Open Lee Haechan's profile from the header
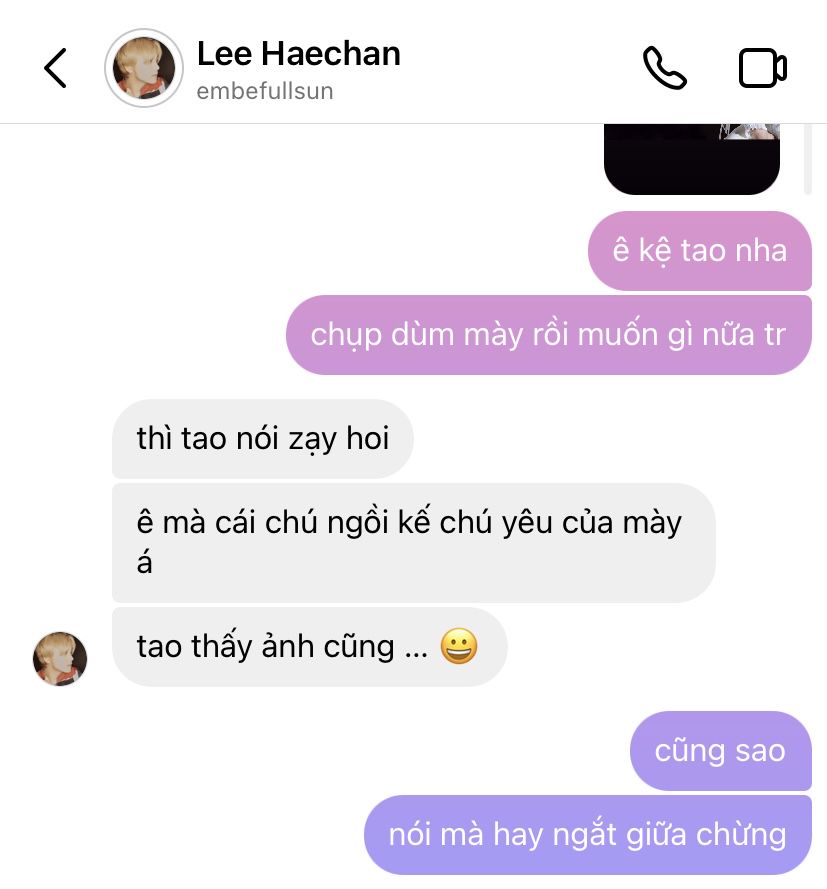827x889 pixels. tap(144, 68)
